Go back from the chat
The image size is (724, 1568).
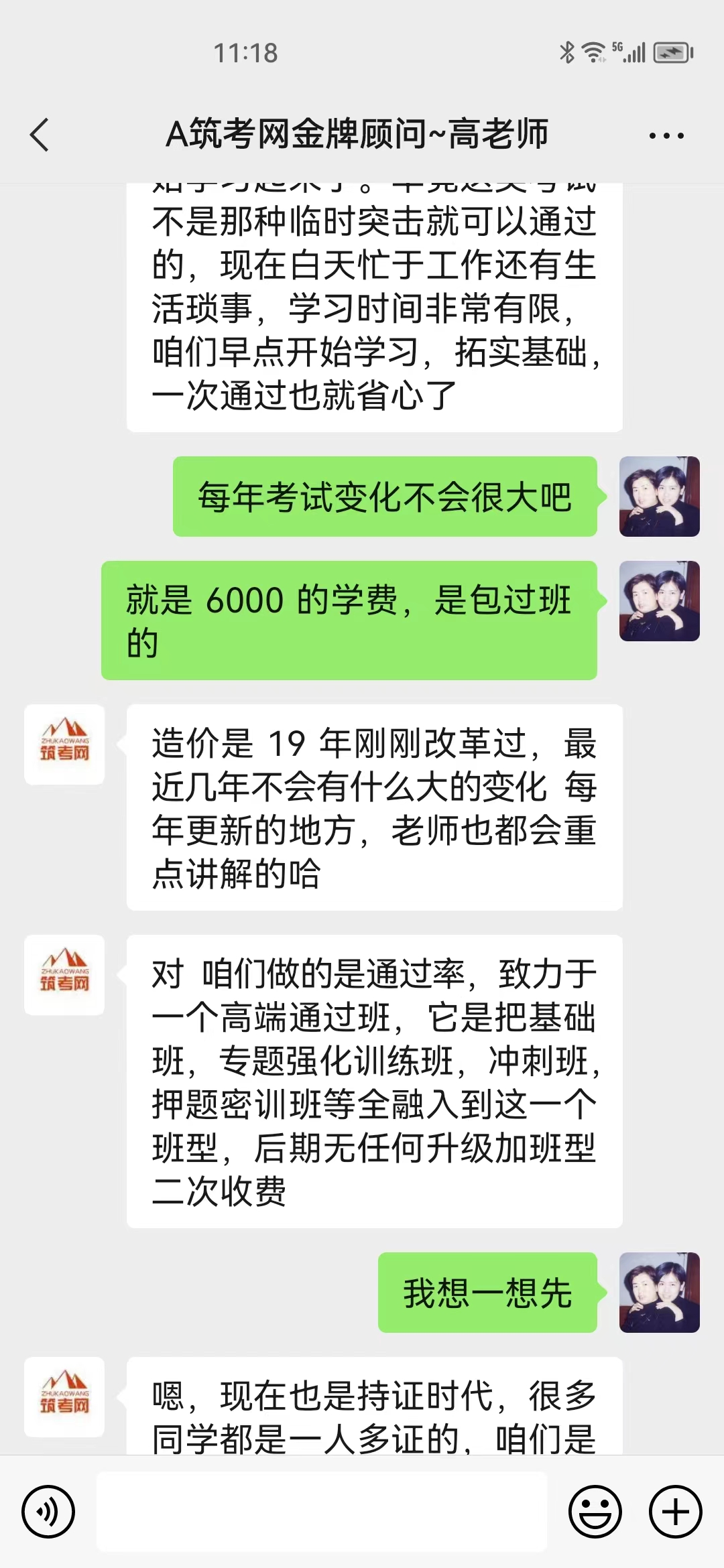pyautogui.click(x=40, y=135)
